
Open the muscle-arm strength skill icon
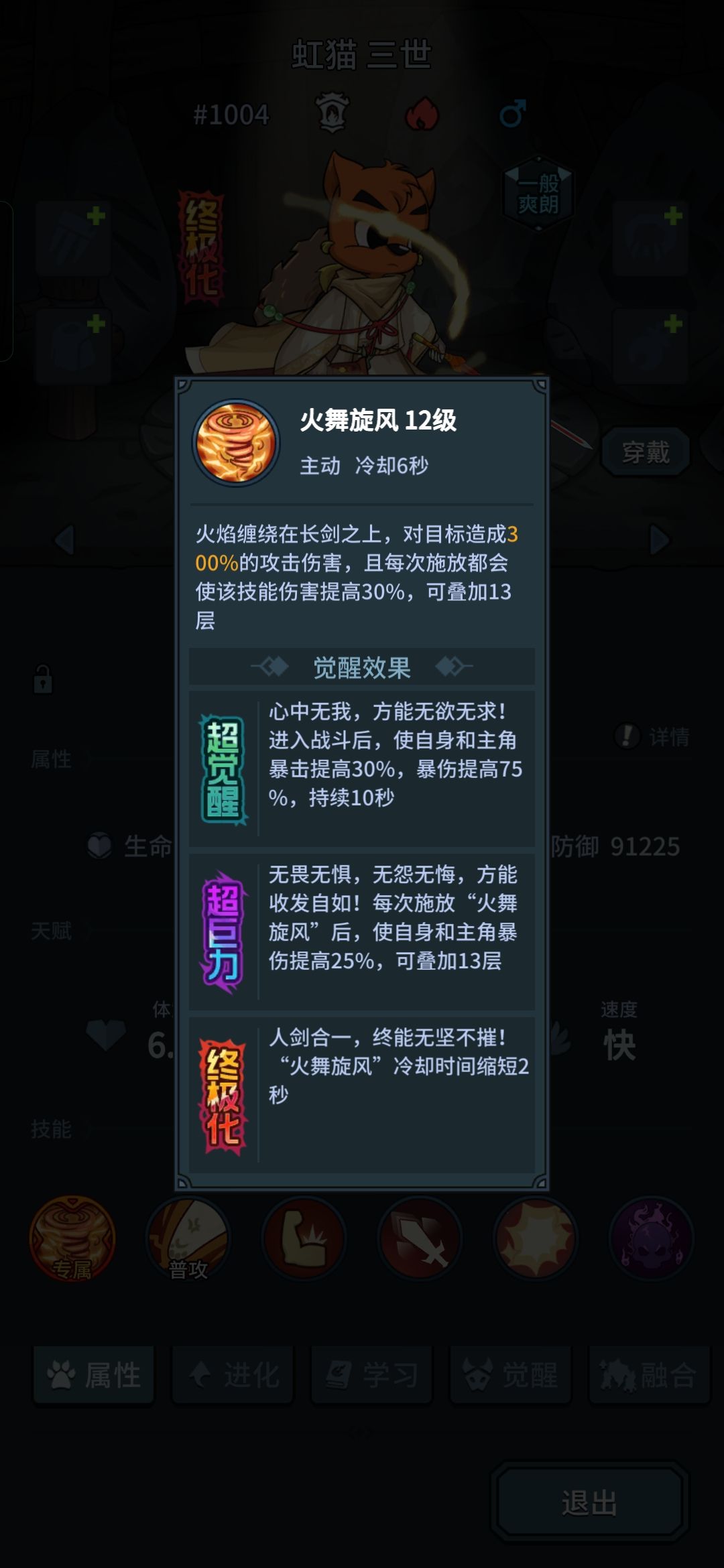tap(303, 1240)
